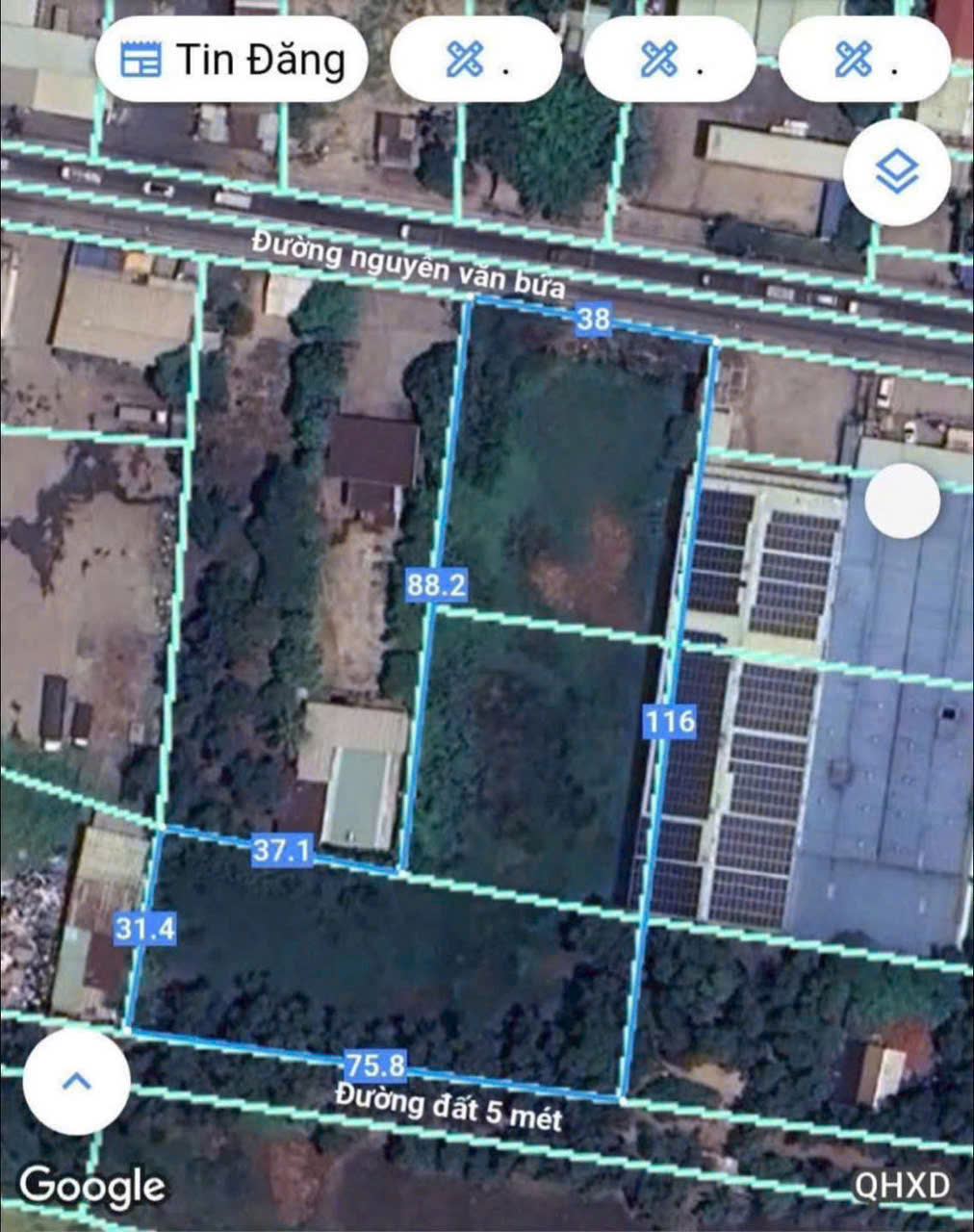Open the map layers selector
This screenshot has width=974, height=1232.
tap(896, 174)
